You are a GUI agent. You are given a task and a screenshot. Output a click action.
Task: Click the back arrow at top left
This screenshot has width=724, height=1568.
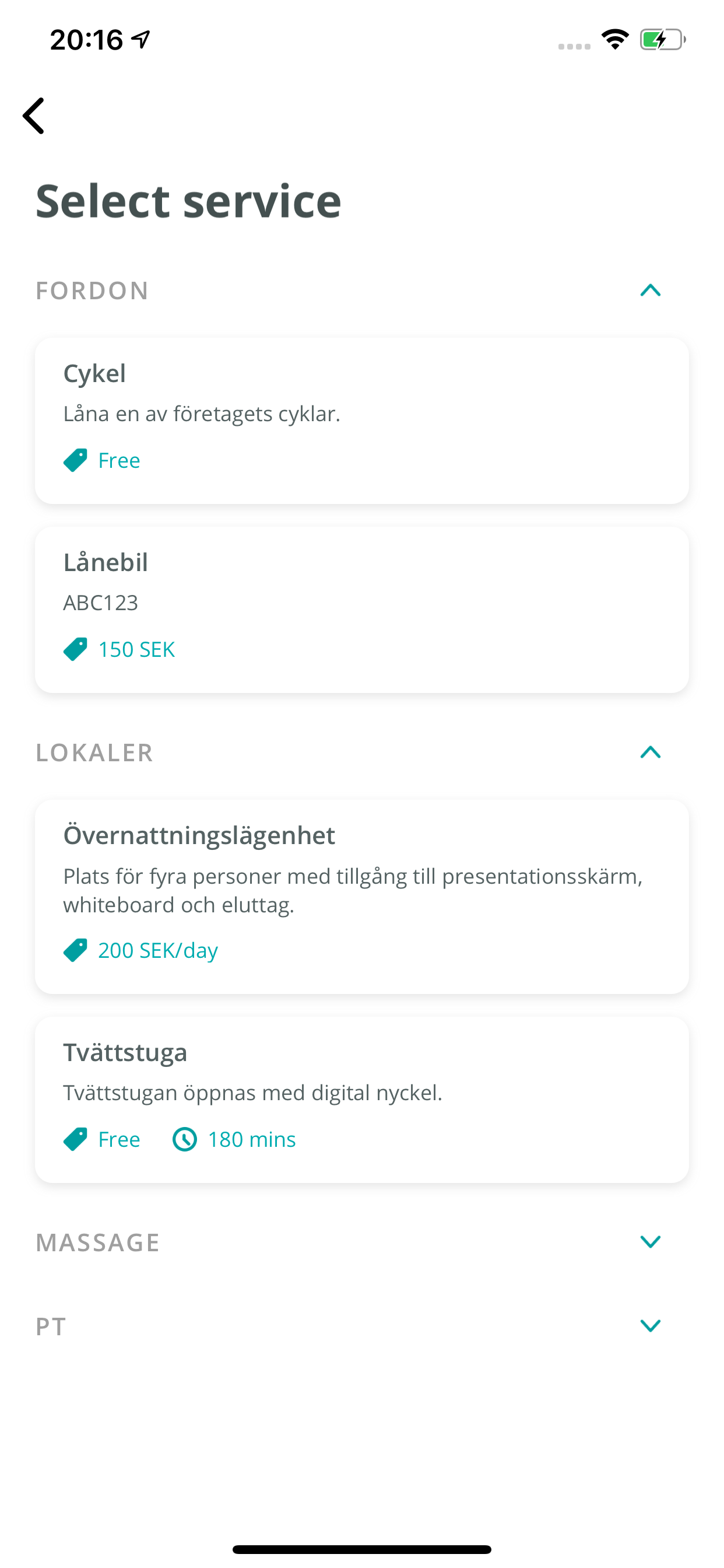click(33, 115)
